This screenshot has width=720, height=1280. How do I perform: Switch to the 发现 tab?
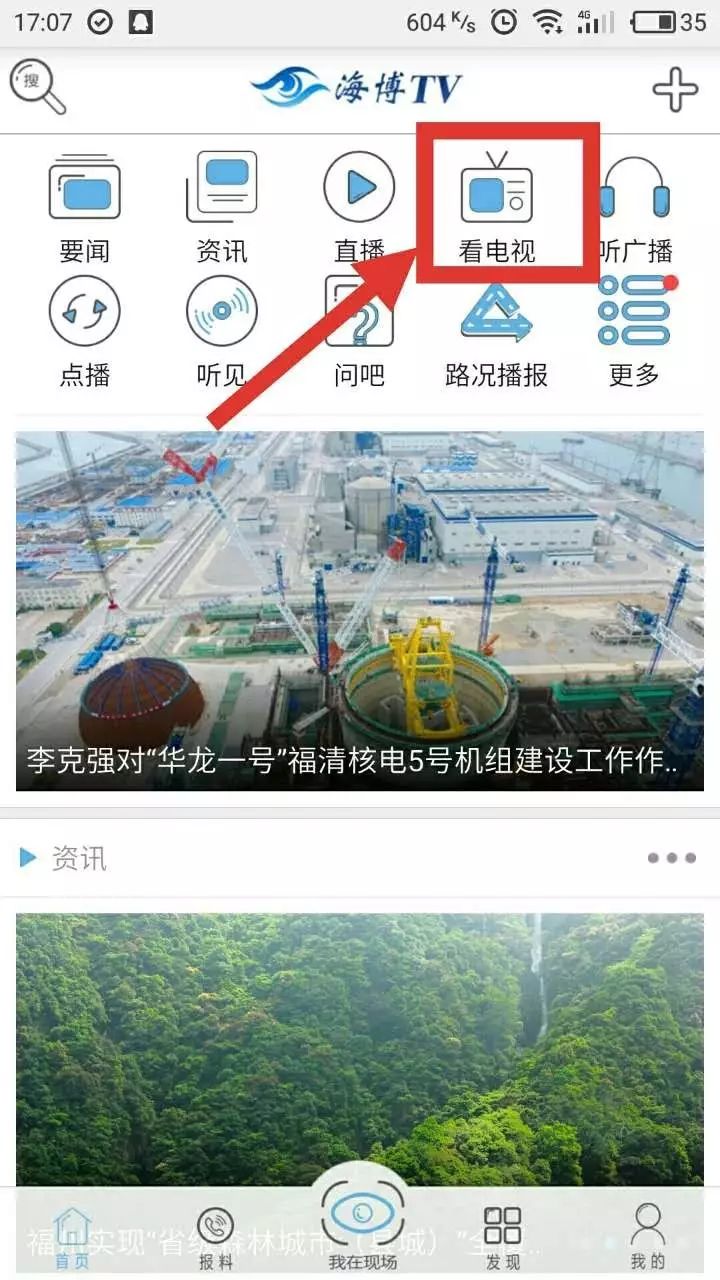coord(502,1237)
